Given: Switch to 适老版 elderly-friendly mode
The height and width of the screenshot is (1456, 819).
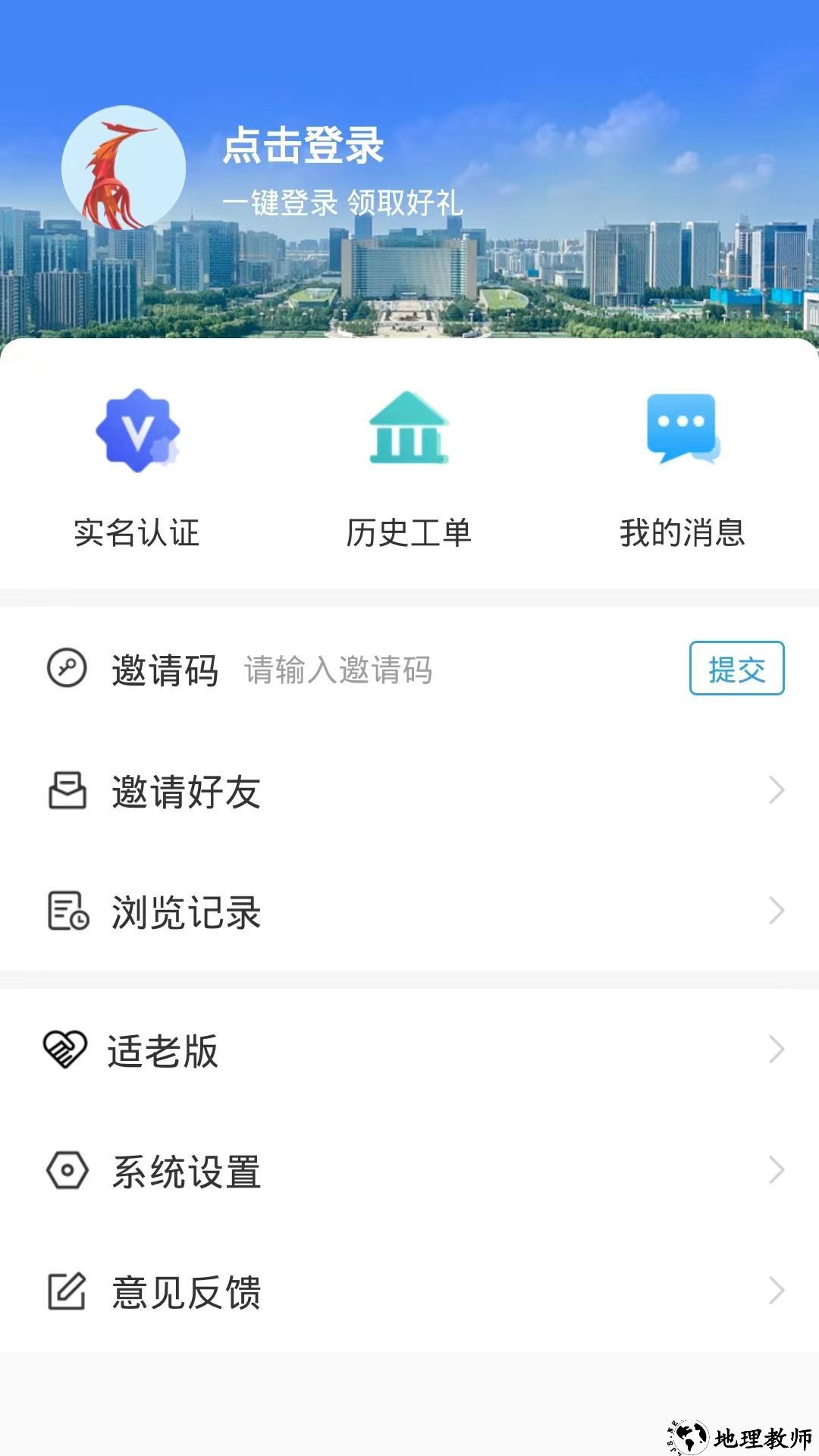Looking at the screenshot, I should click(x=409, y=1050).
